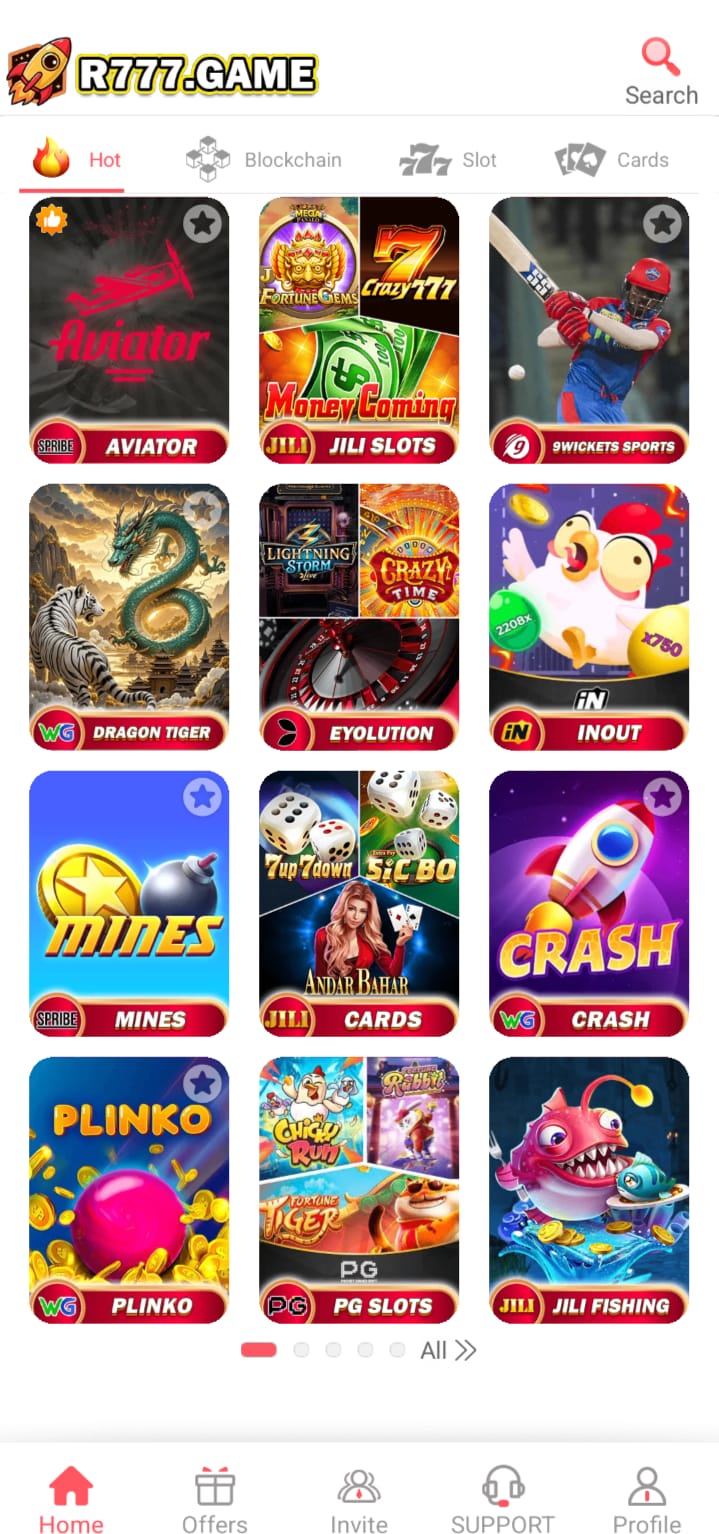
Task: Open 9Wickets Sports tile
Action: [589, 330]
